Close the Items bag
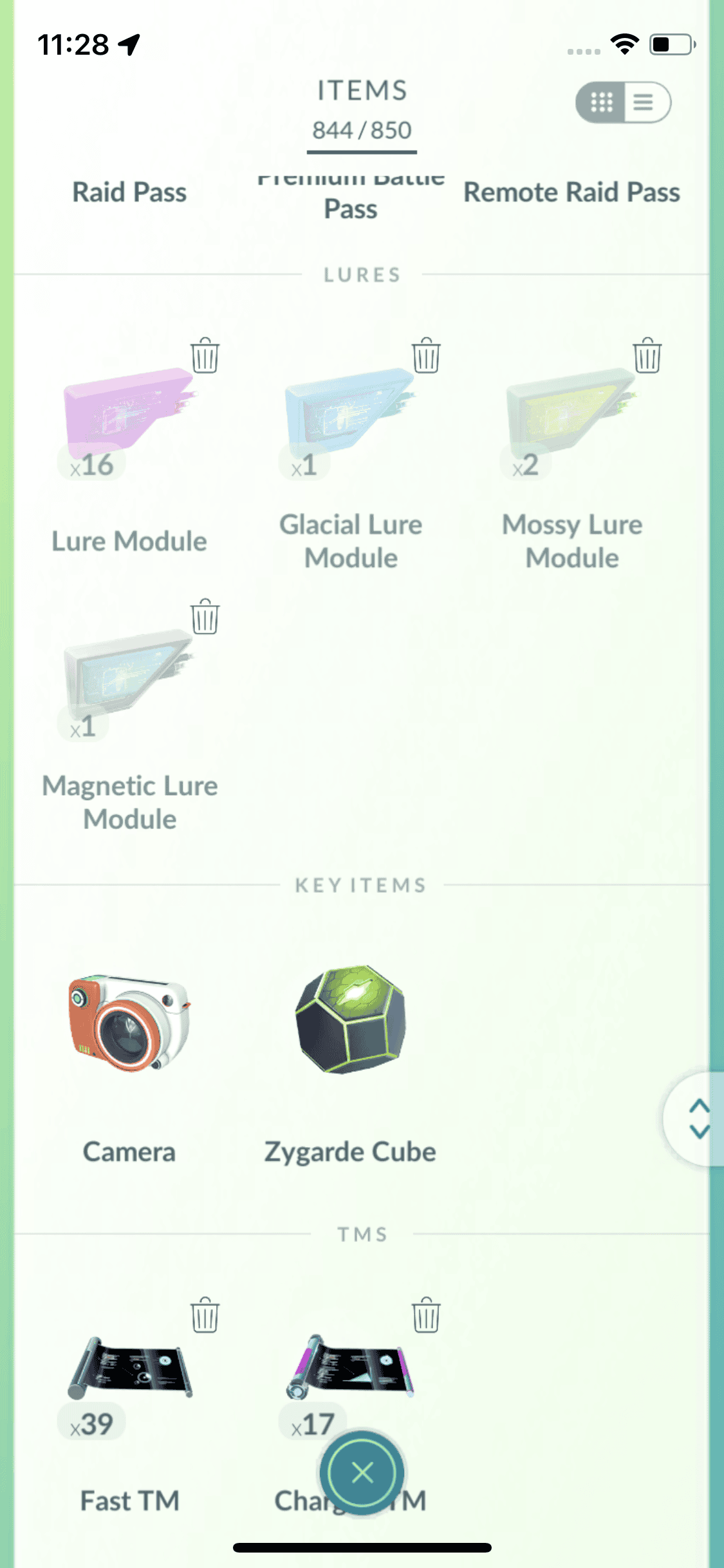Screen dimensions: 724x1568 pos(362,1473)
